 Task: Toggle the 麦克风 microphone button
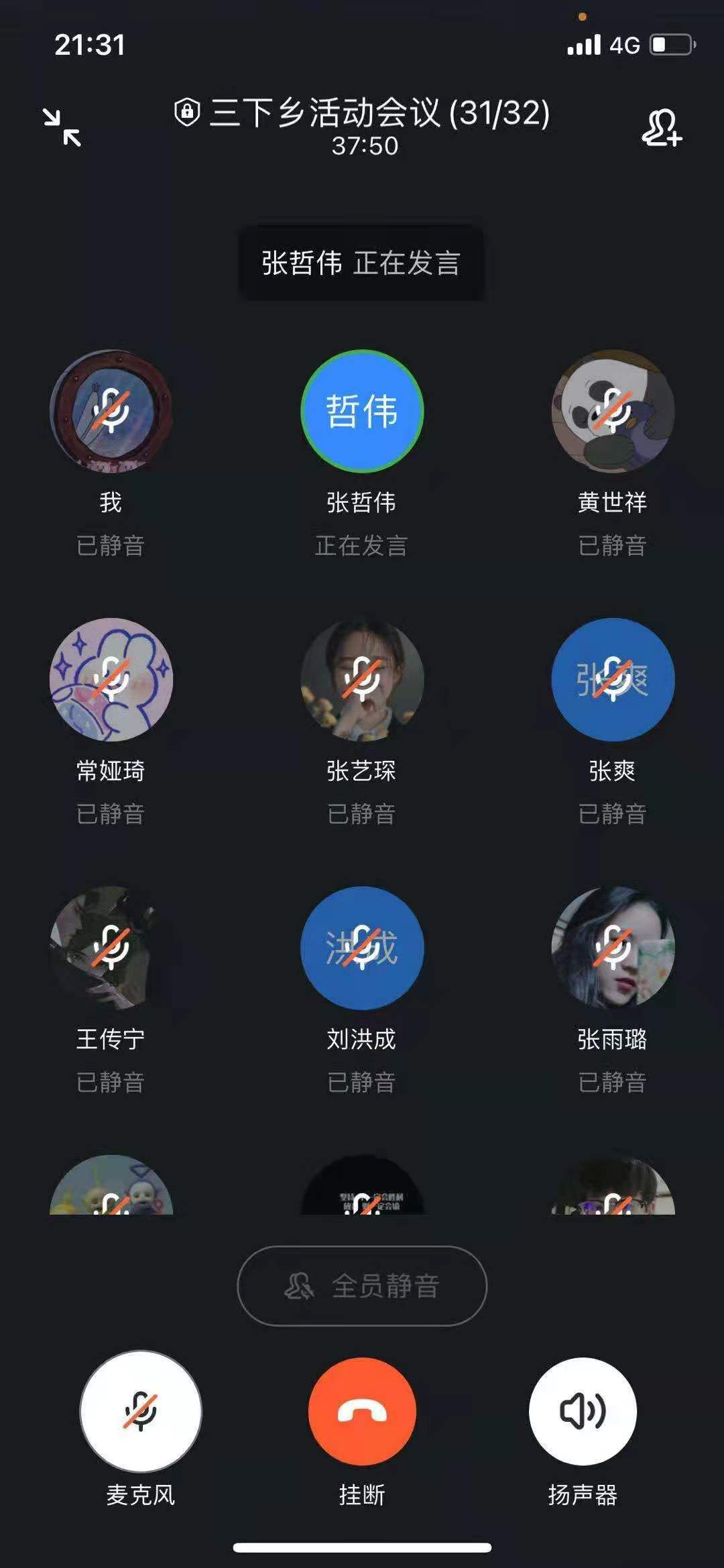(141, 1410)
